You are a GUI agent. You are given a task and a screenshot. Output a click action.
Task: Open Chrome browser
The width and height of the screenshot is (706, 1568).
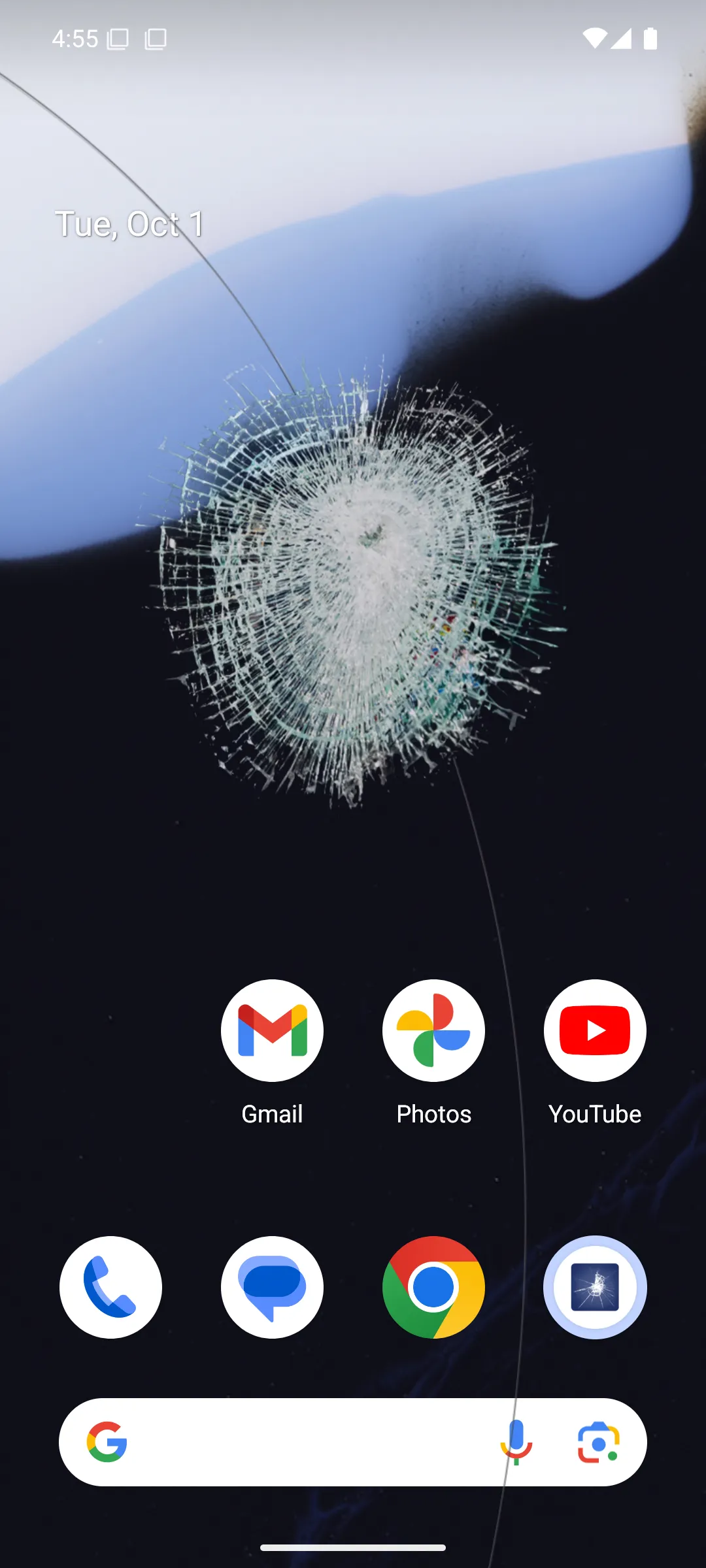[x=433, y=1286]
